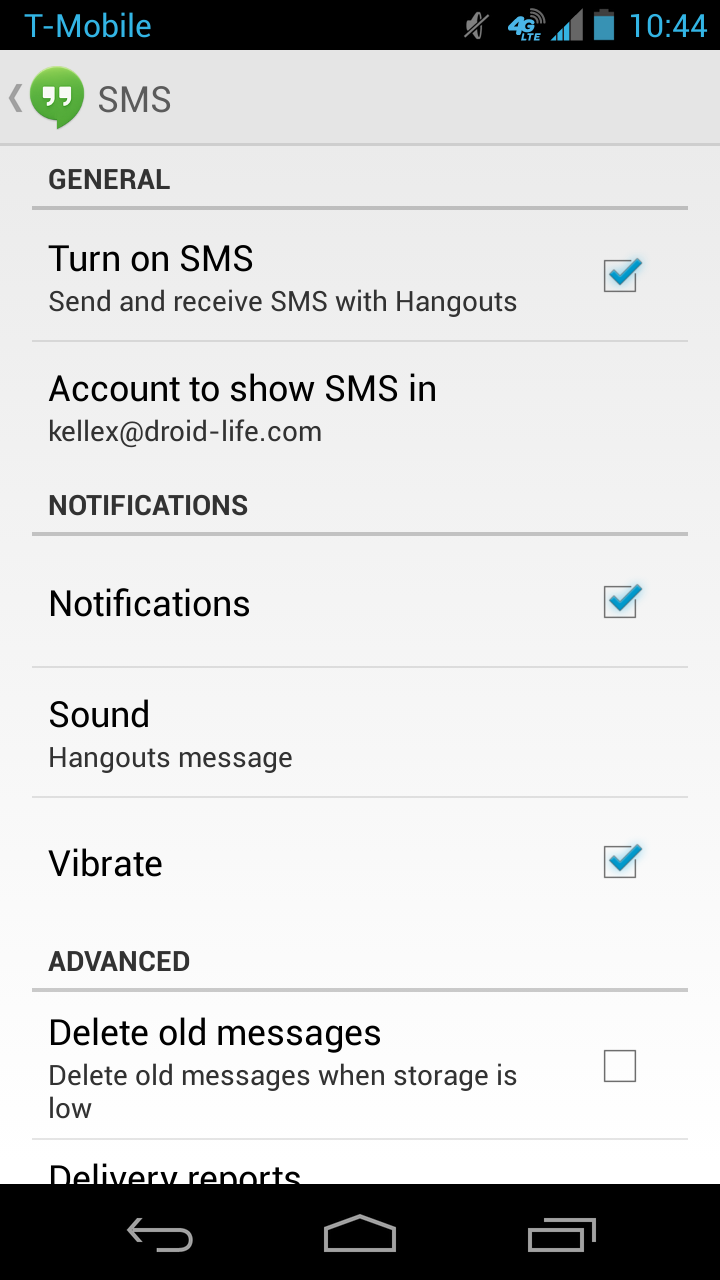The height and width of the screenshot is (1280, 720).
Task: Tap the system back button
Action: pyautogui.click(x=160, y=1236)
